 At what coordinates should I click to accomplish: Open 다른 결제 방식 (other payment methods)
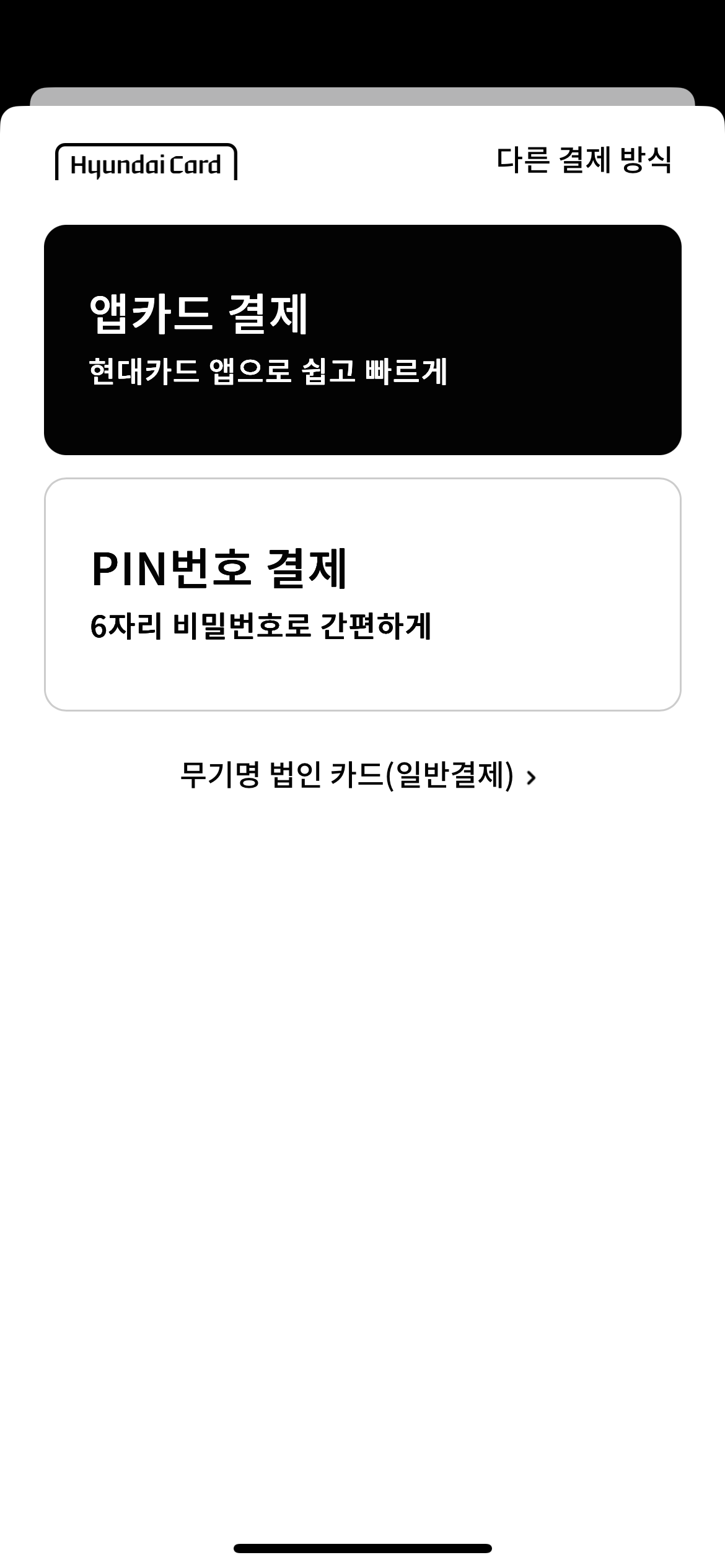(584, 160)
